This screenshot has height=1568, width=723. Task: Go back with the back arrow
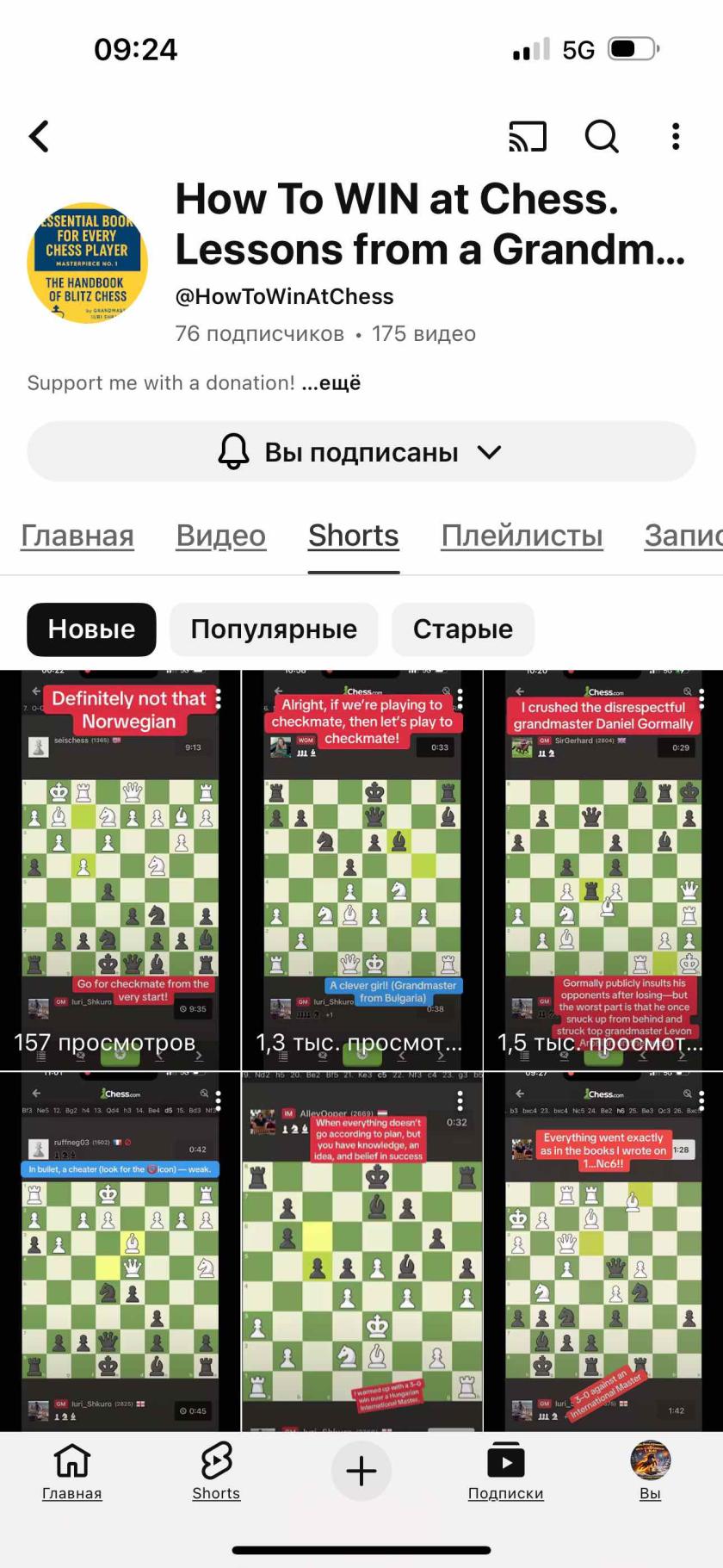(x=38, y=136)
